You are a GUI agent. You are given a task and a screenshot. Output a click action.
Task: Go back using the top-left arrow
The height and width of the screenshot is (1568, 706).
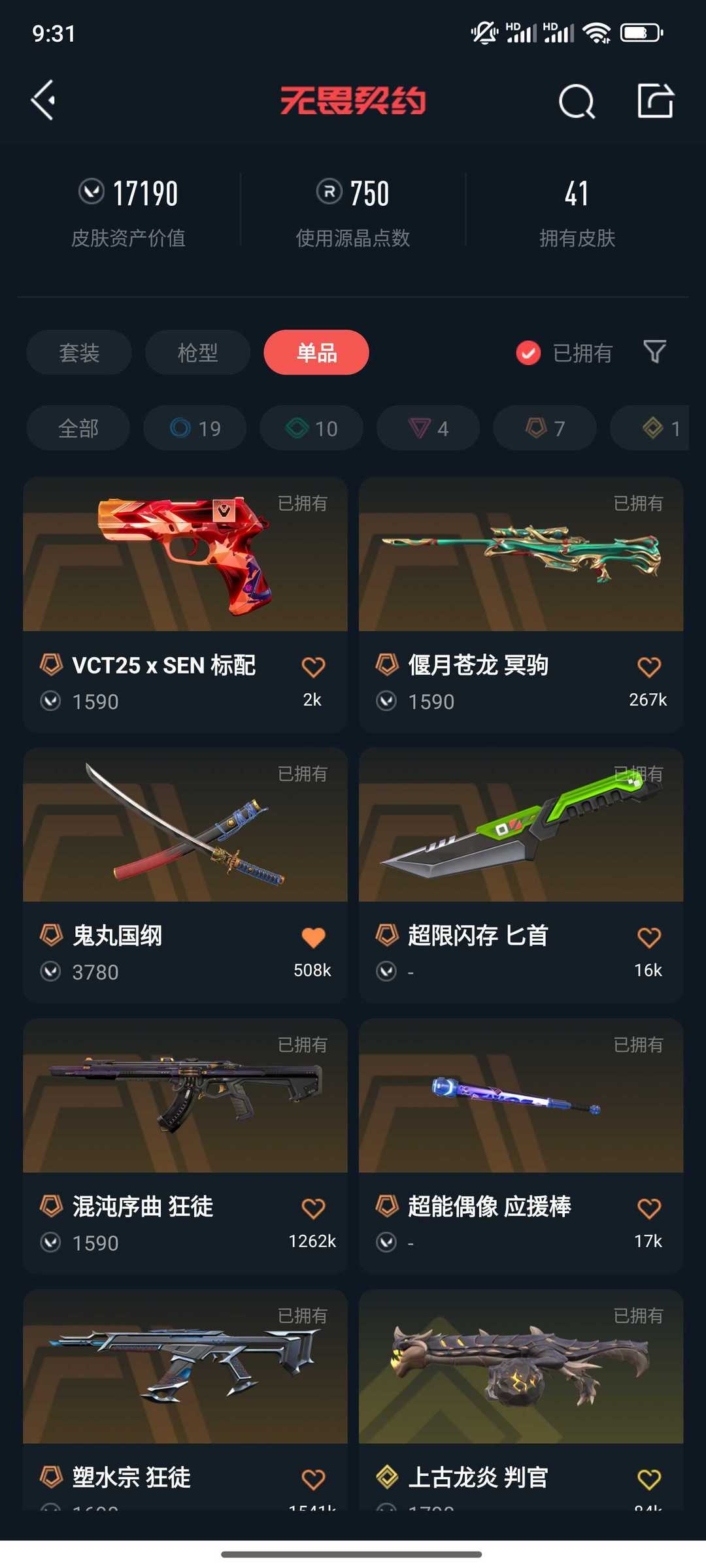[43, 101]
